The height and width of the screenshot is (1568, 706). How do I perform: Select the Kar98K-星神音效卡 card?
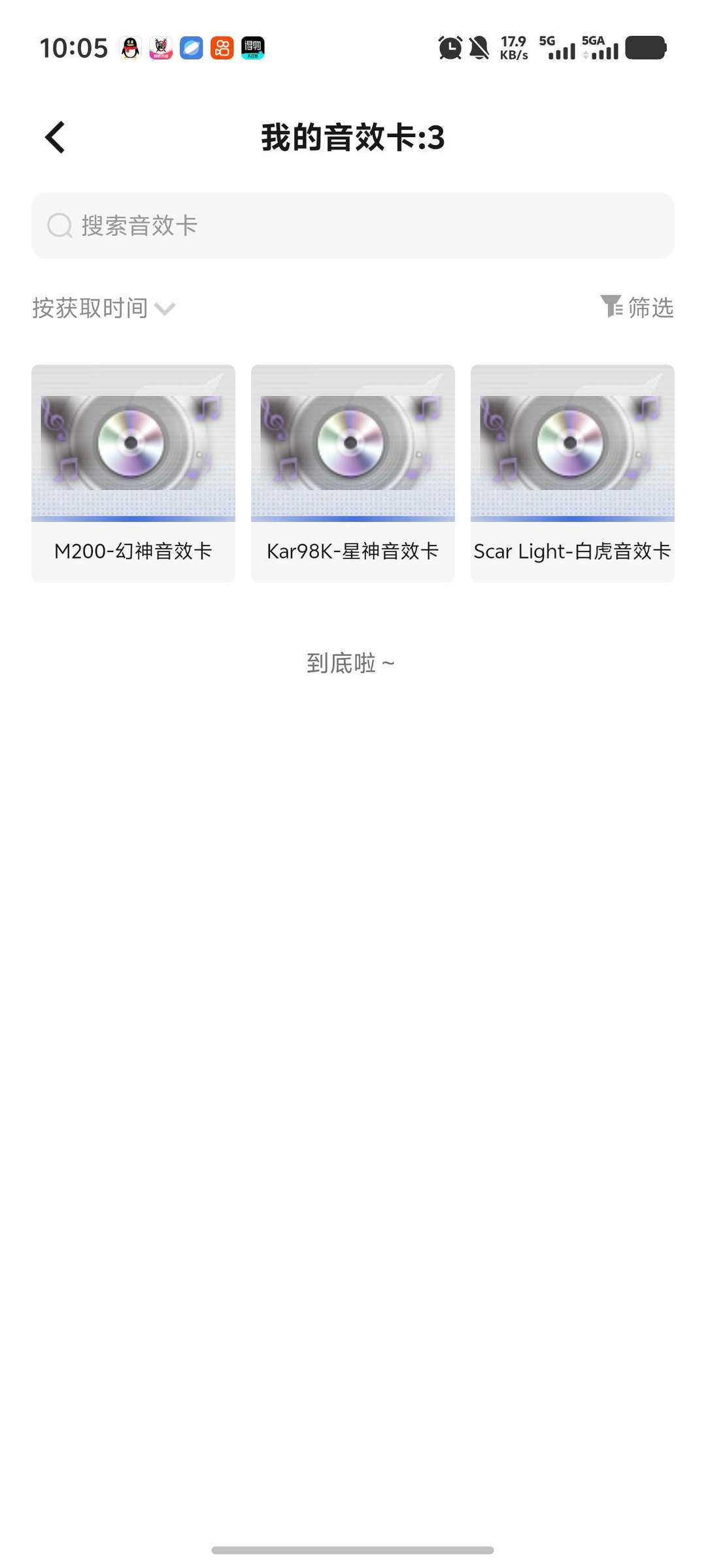[353, 473]
